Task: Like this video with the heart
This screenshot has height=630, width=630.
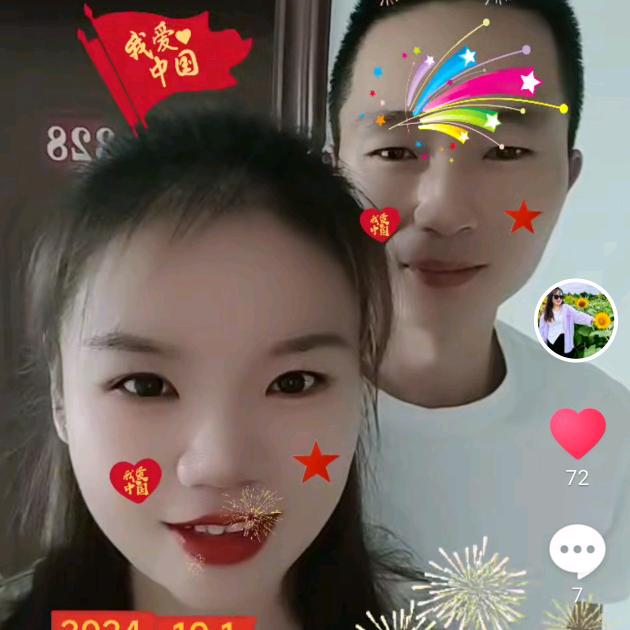Action: [x=578, y=433]
